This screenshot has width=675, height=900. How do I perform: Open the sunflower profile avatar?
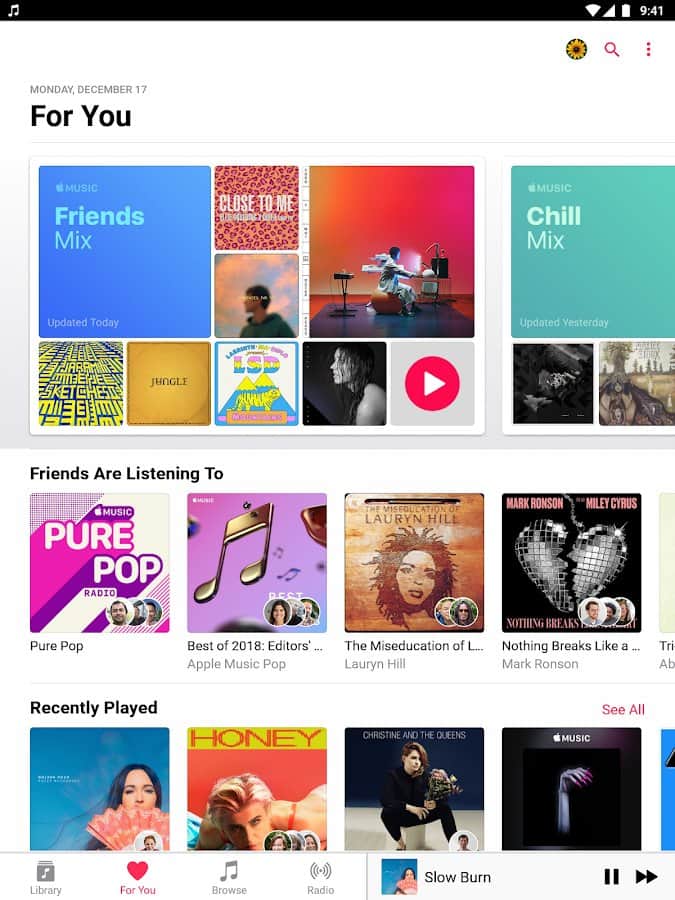tap(576, 49)
